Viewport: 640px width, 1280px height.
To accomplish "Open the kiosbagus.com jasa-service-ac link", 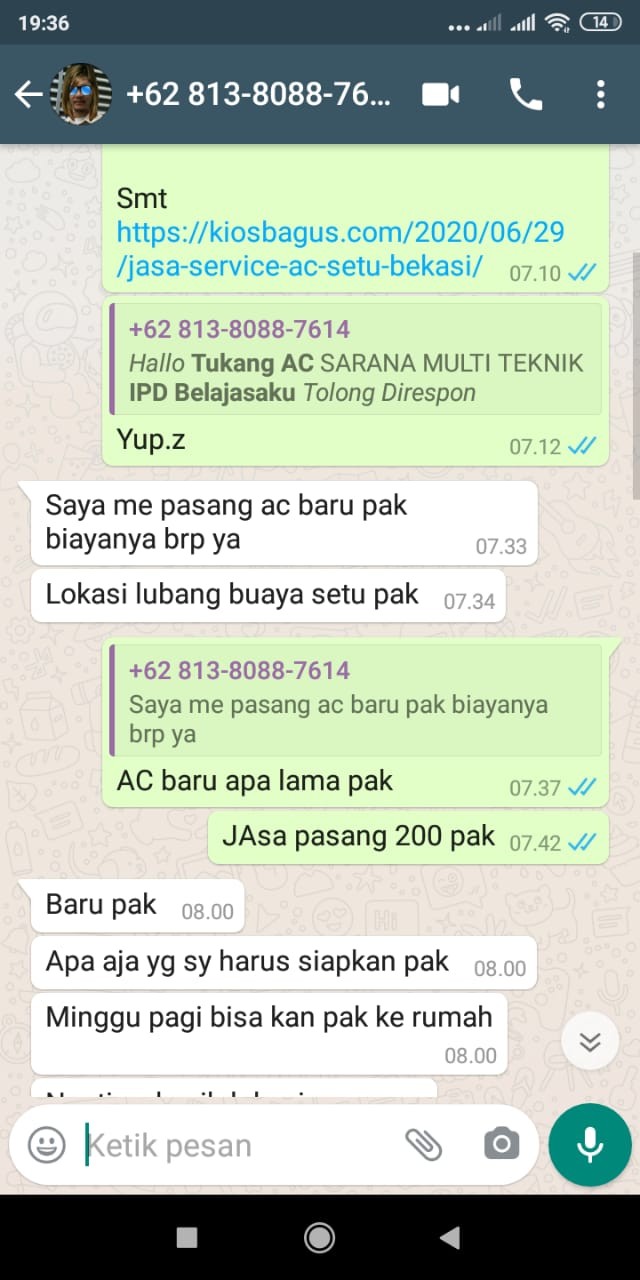I will pyautogui.click(x=340, y=250).
